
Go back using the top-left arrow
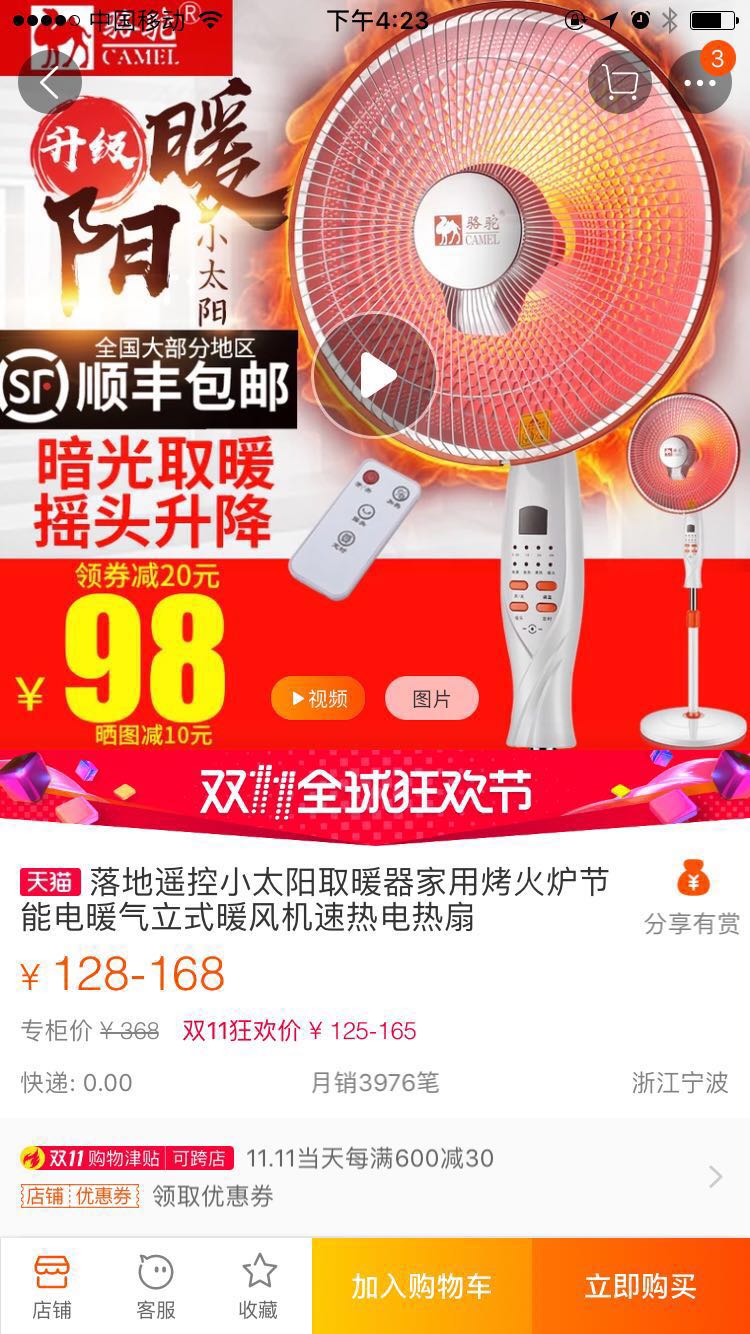(49, 80)
